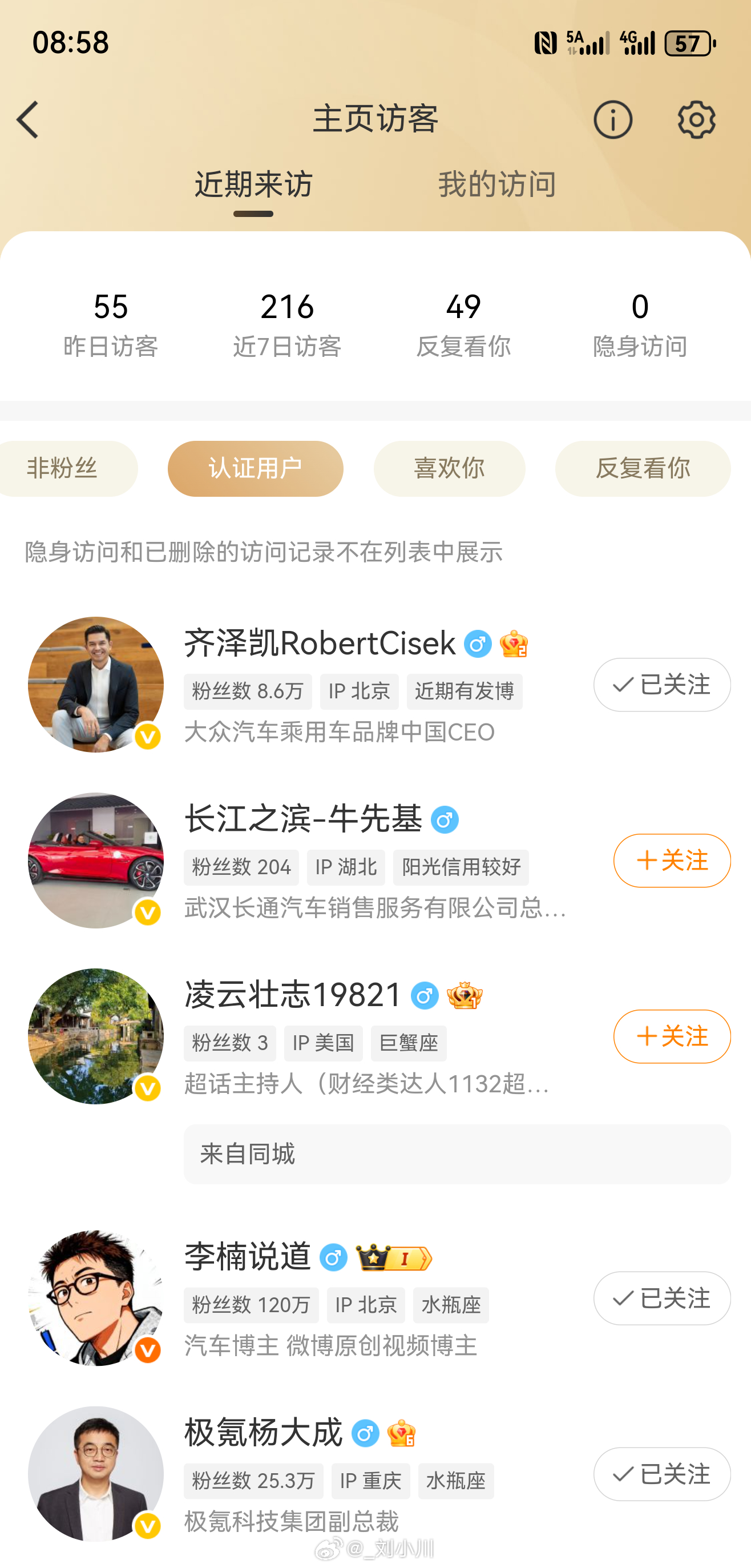
Task: Click the gender icon next to 长江之滨-牛先基
Action: pos(445,819)
